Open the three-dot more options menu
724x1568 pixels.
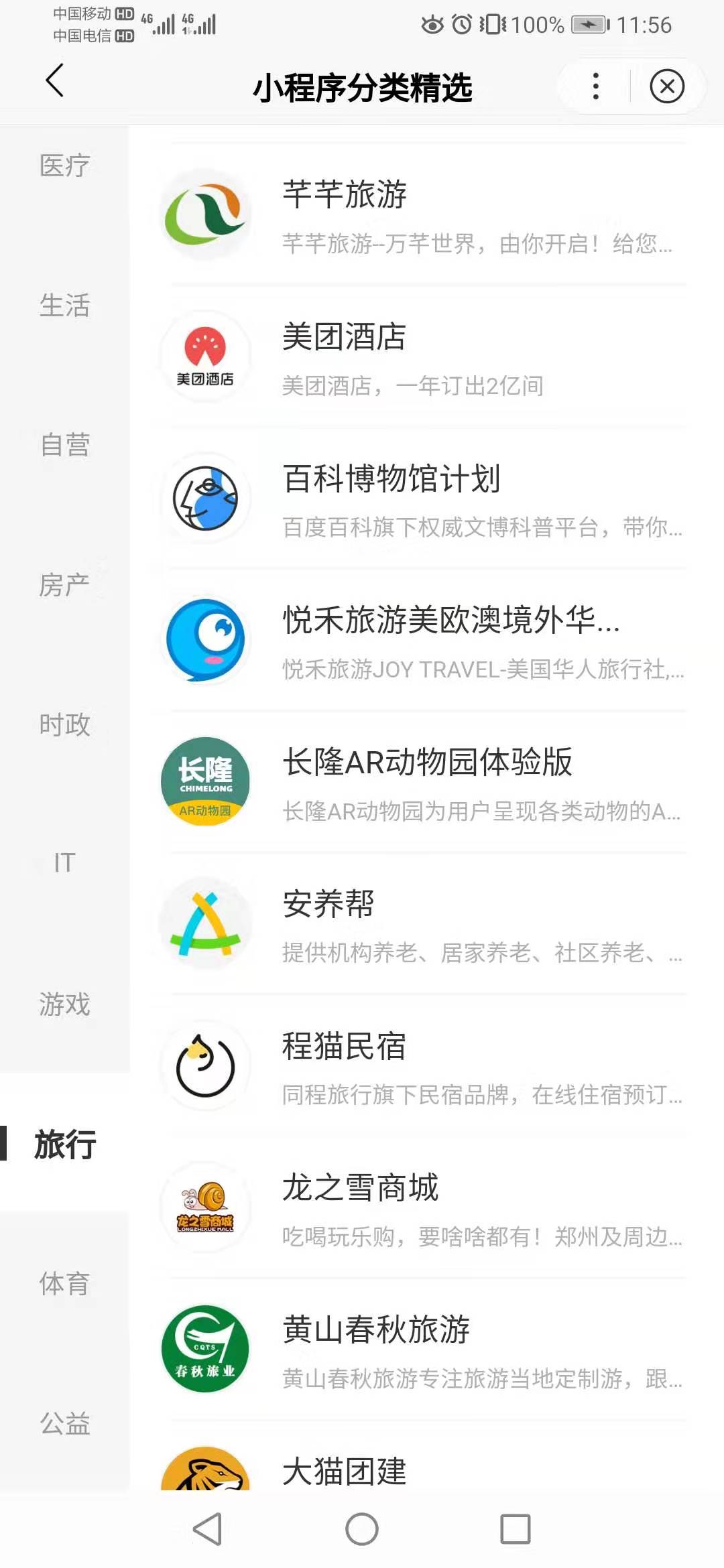coord(594,86)
